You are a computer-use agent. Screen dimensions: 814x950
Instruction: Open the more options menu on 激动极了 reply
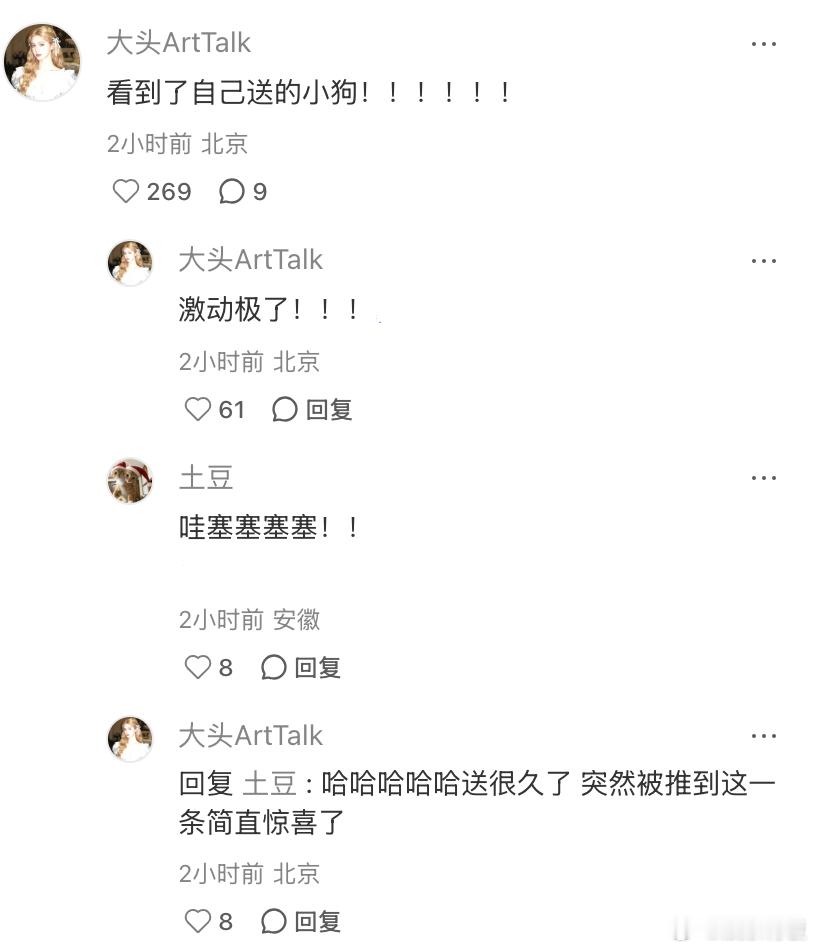click(x=764, y=260)
